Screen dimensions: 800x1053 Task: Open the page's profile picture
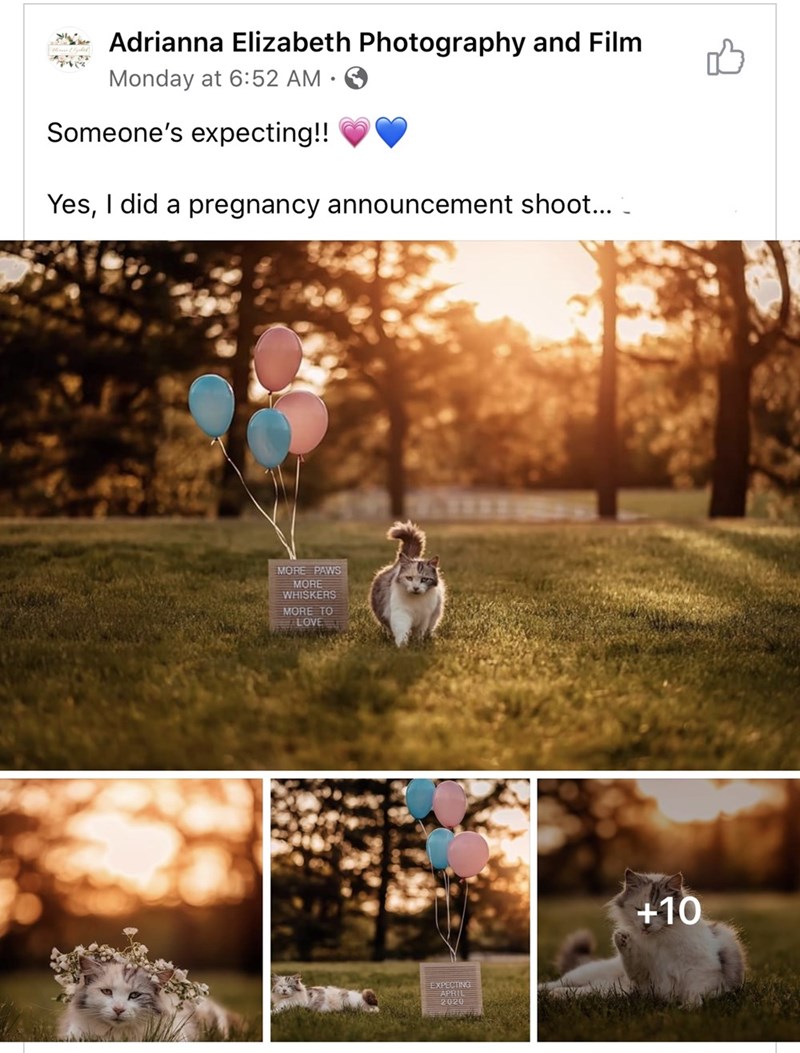[70, 50]
